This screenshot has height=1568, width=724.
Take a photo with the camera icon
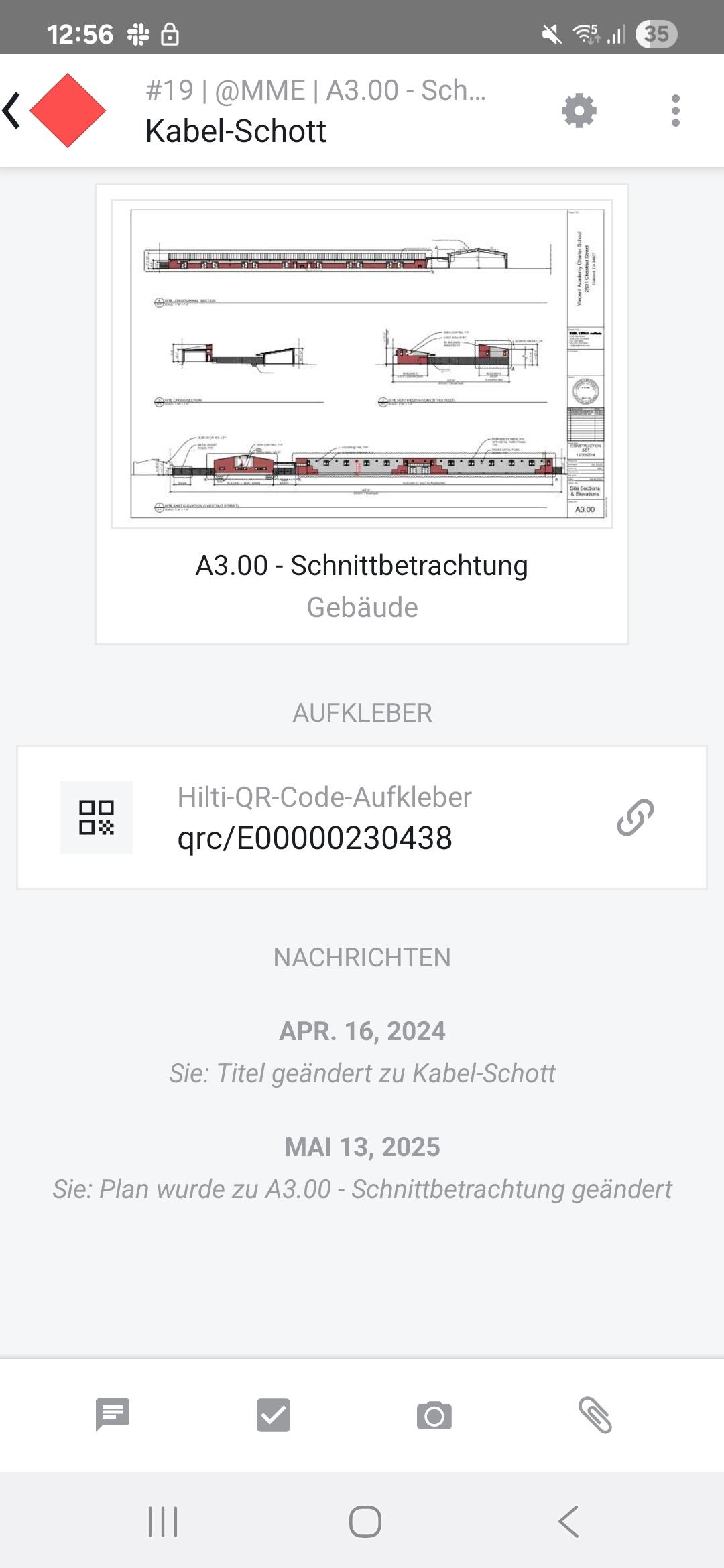pyautogui.click(x=434, y=1415)
